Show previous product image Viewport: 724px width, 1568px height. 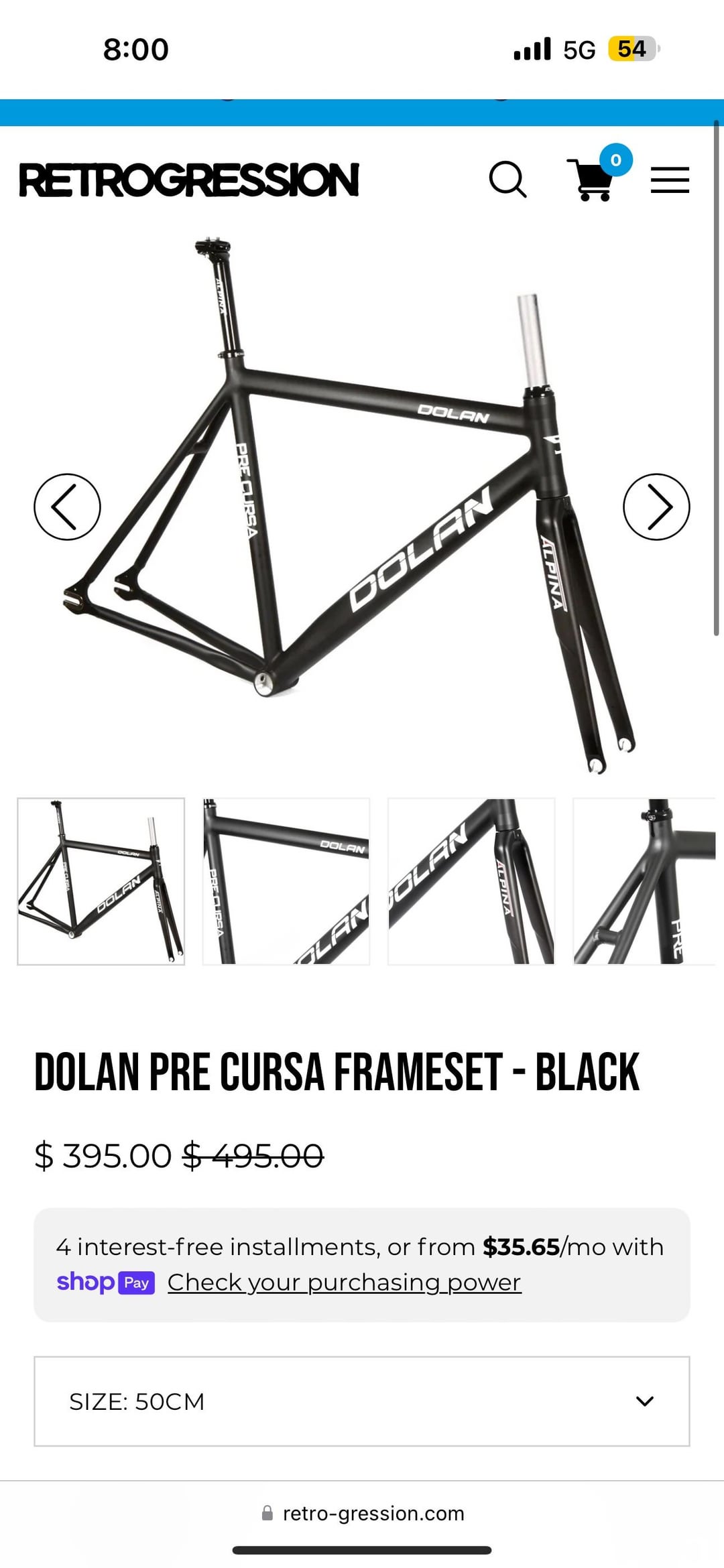click(67, 507)
